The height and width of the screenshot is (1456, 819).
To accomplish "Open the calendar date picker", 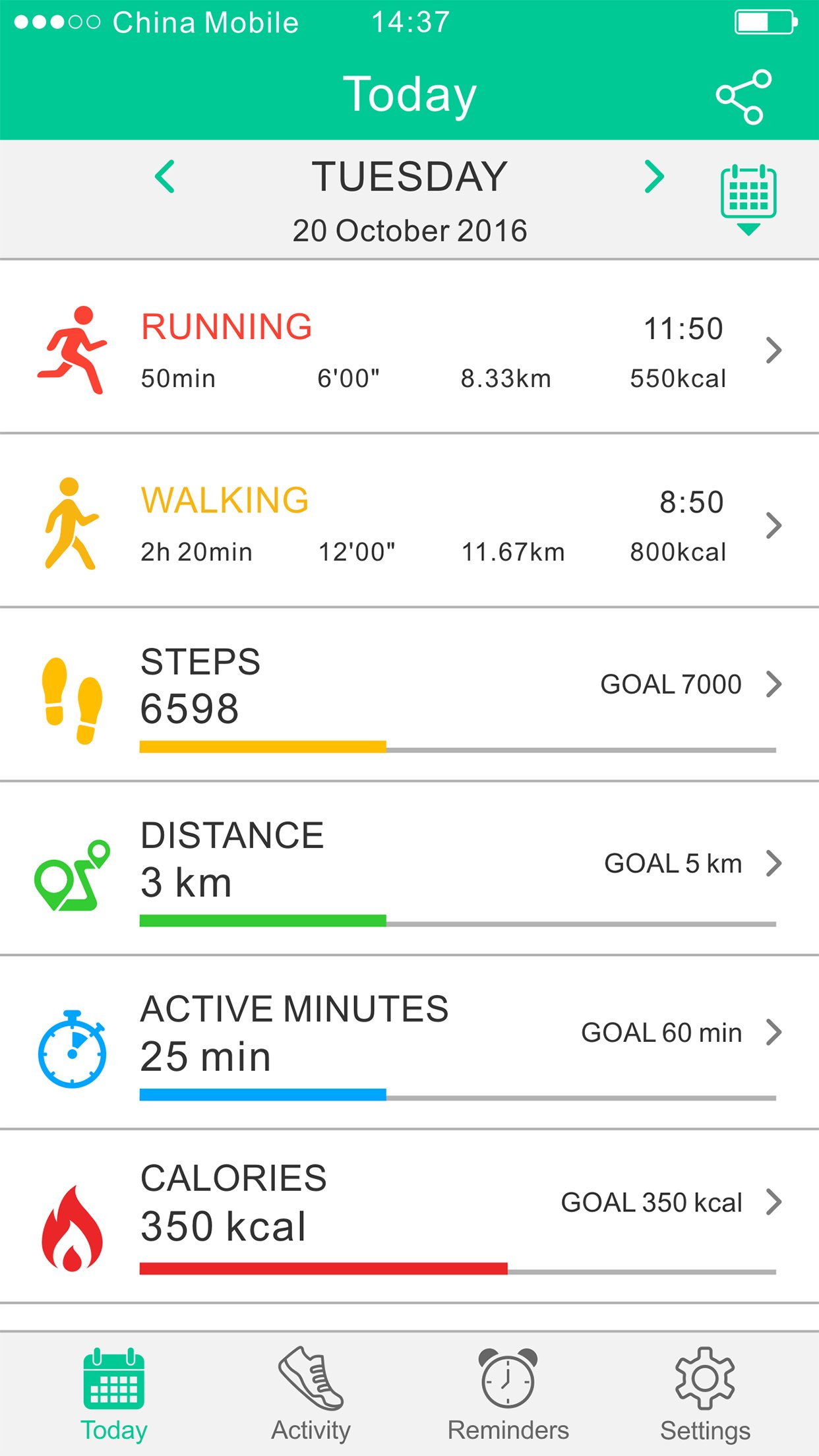I will click(748, 198).
